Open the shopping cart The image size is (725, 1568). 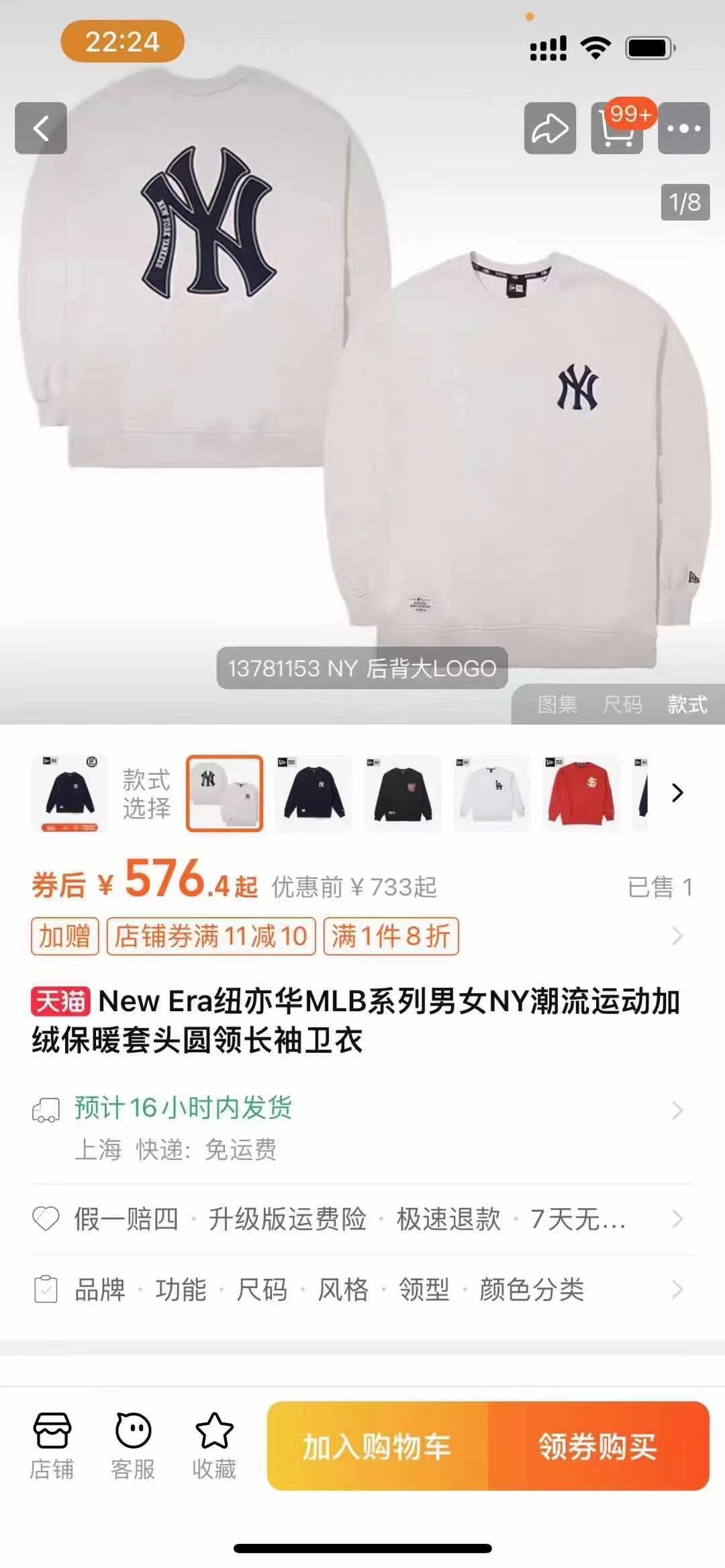coord(617,128)
